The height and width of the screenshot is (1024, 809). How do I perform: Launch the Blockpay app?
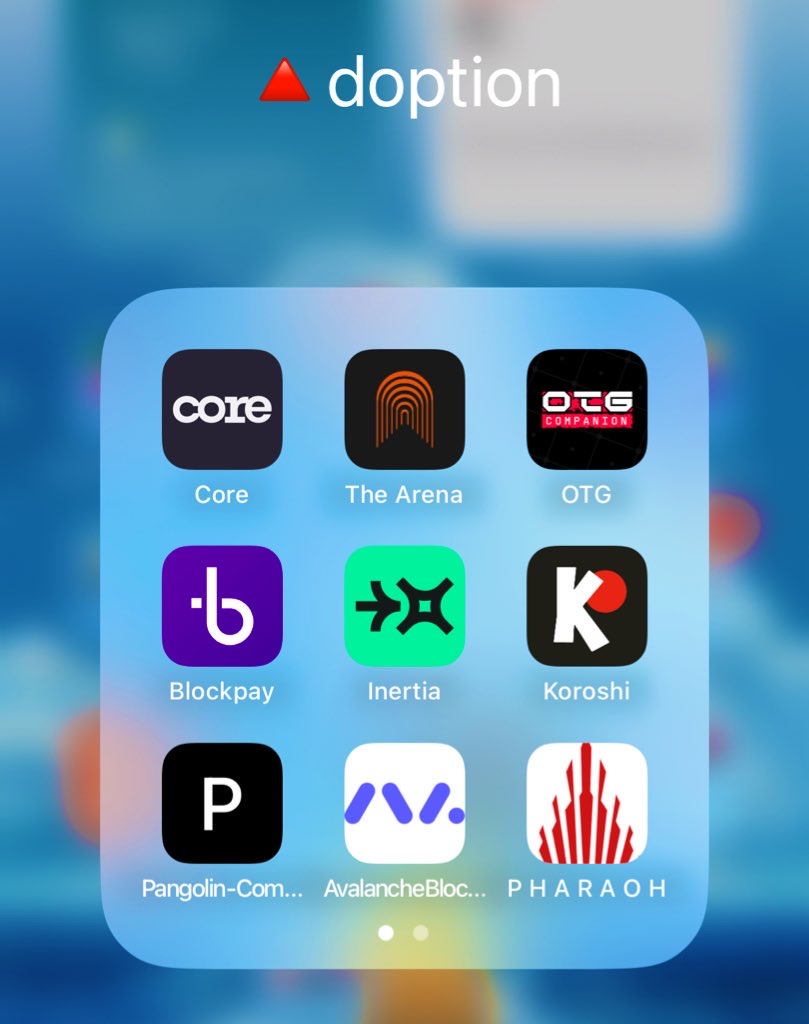(222, 606)
